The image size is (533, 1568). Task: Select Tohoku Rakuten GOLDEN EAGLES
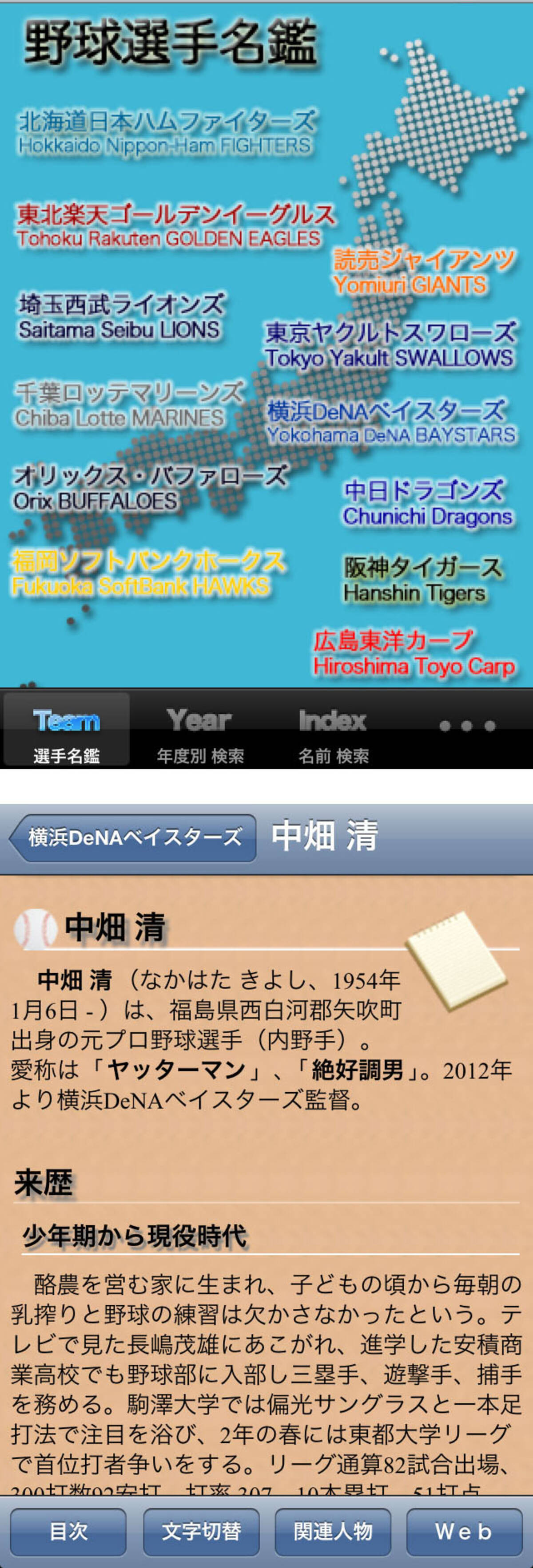pos(175,225)
